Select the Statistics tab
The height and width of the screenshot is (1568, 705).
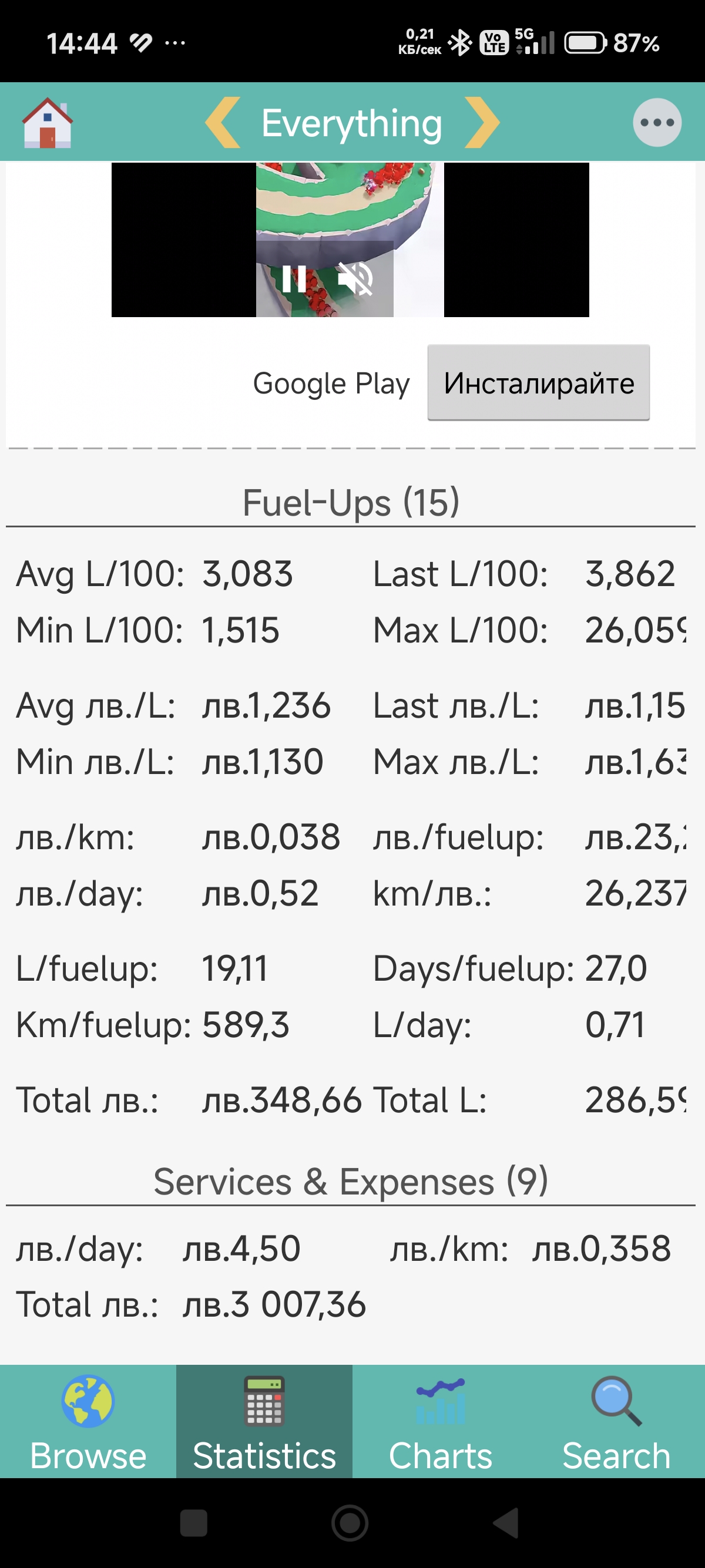(x=264, y=1421)
